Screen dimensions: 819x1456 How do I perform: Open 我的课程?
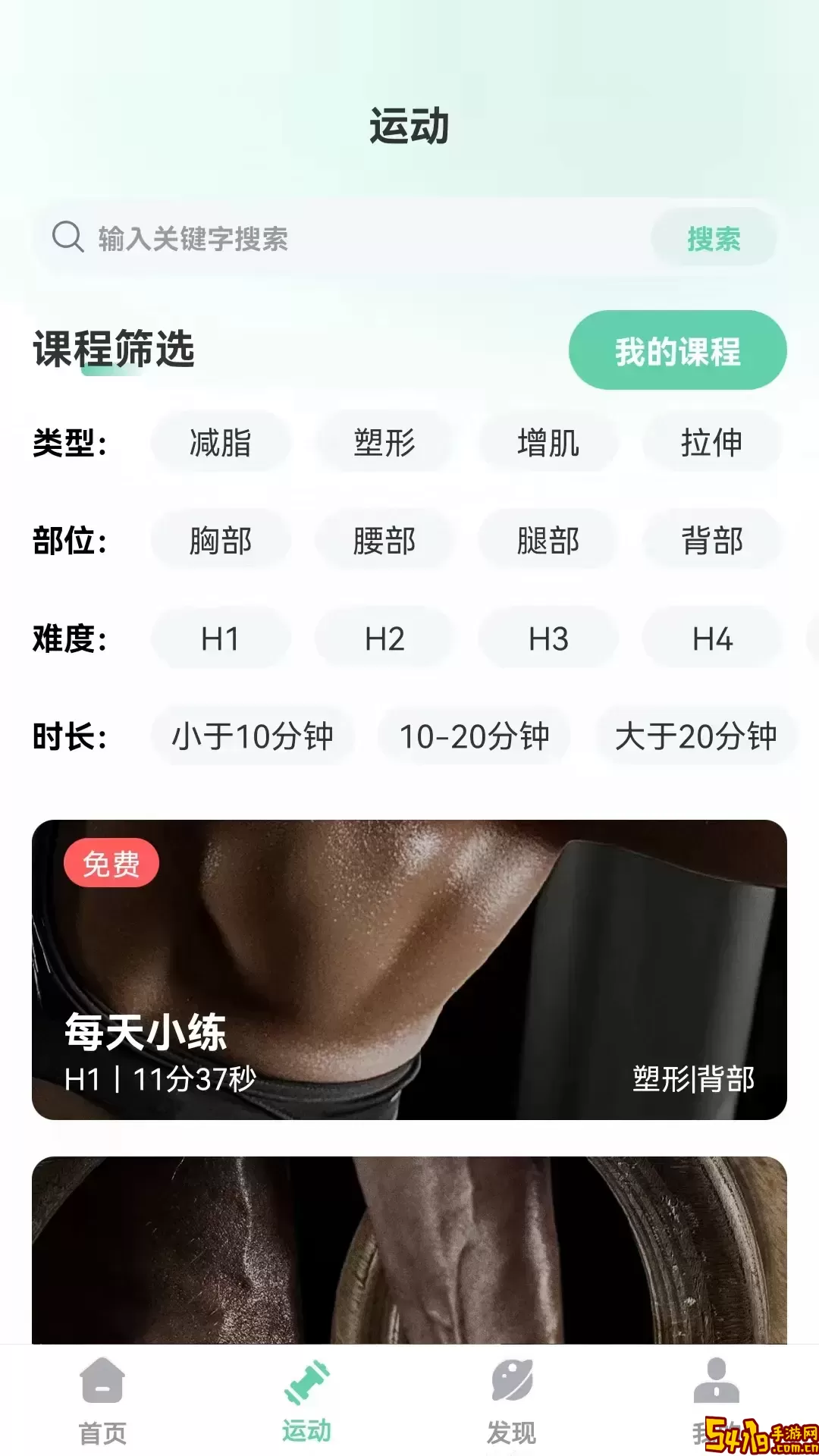coord(677,350)
